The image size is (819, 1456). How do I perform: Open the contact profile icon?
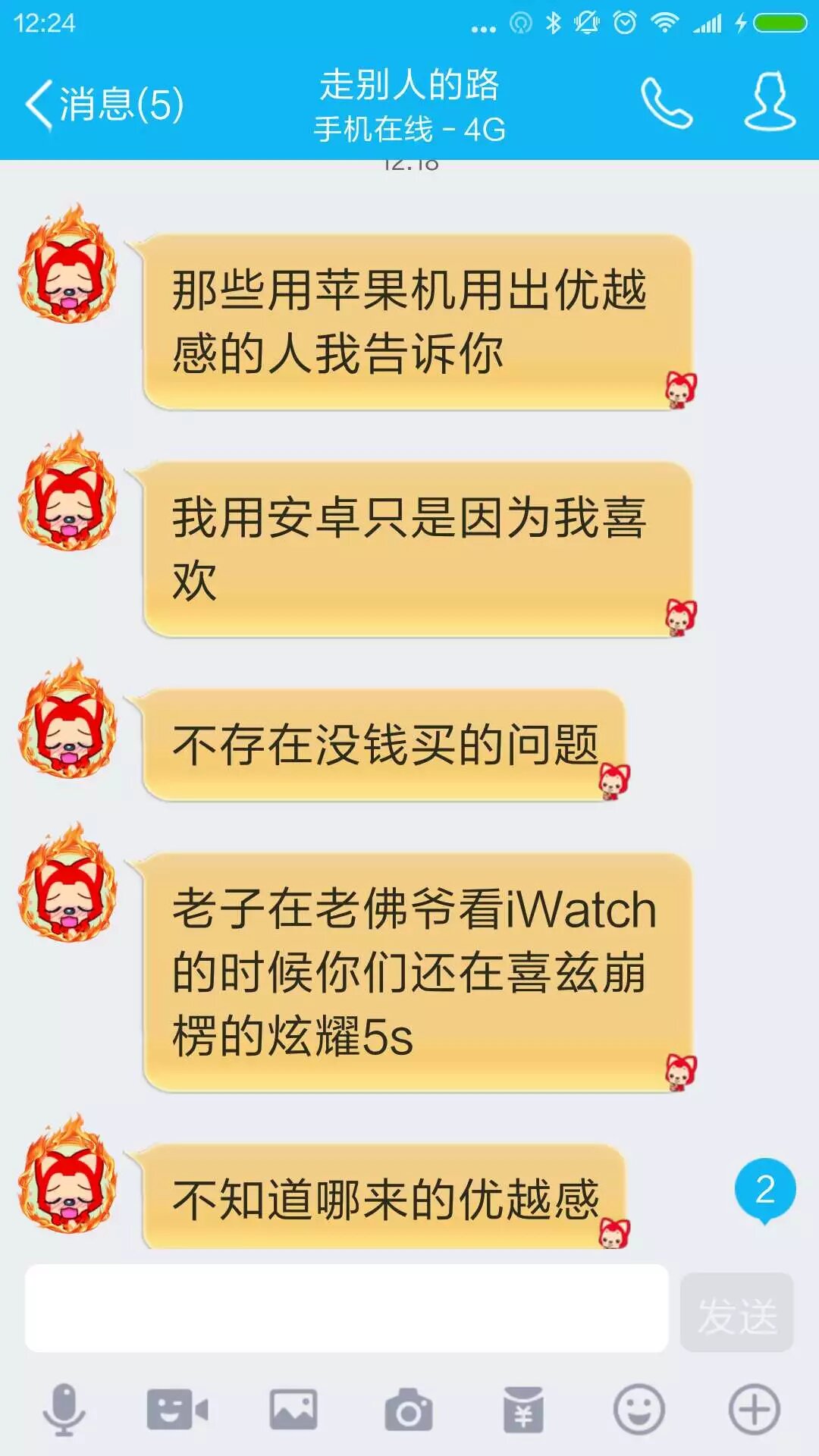pos(769,103)
